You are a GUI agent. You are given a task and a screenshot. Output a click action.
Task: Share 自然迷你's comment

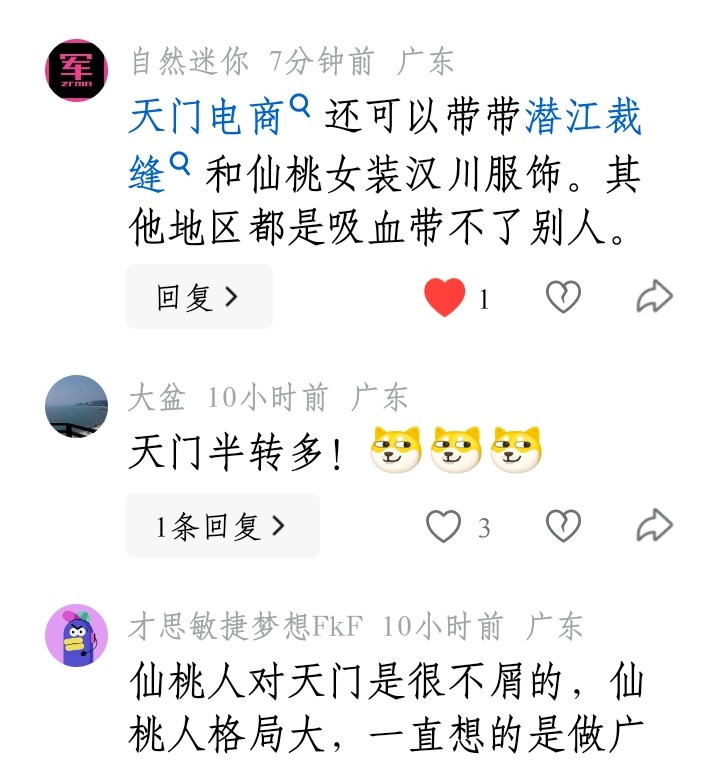655,297
